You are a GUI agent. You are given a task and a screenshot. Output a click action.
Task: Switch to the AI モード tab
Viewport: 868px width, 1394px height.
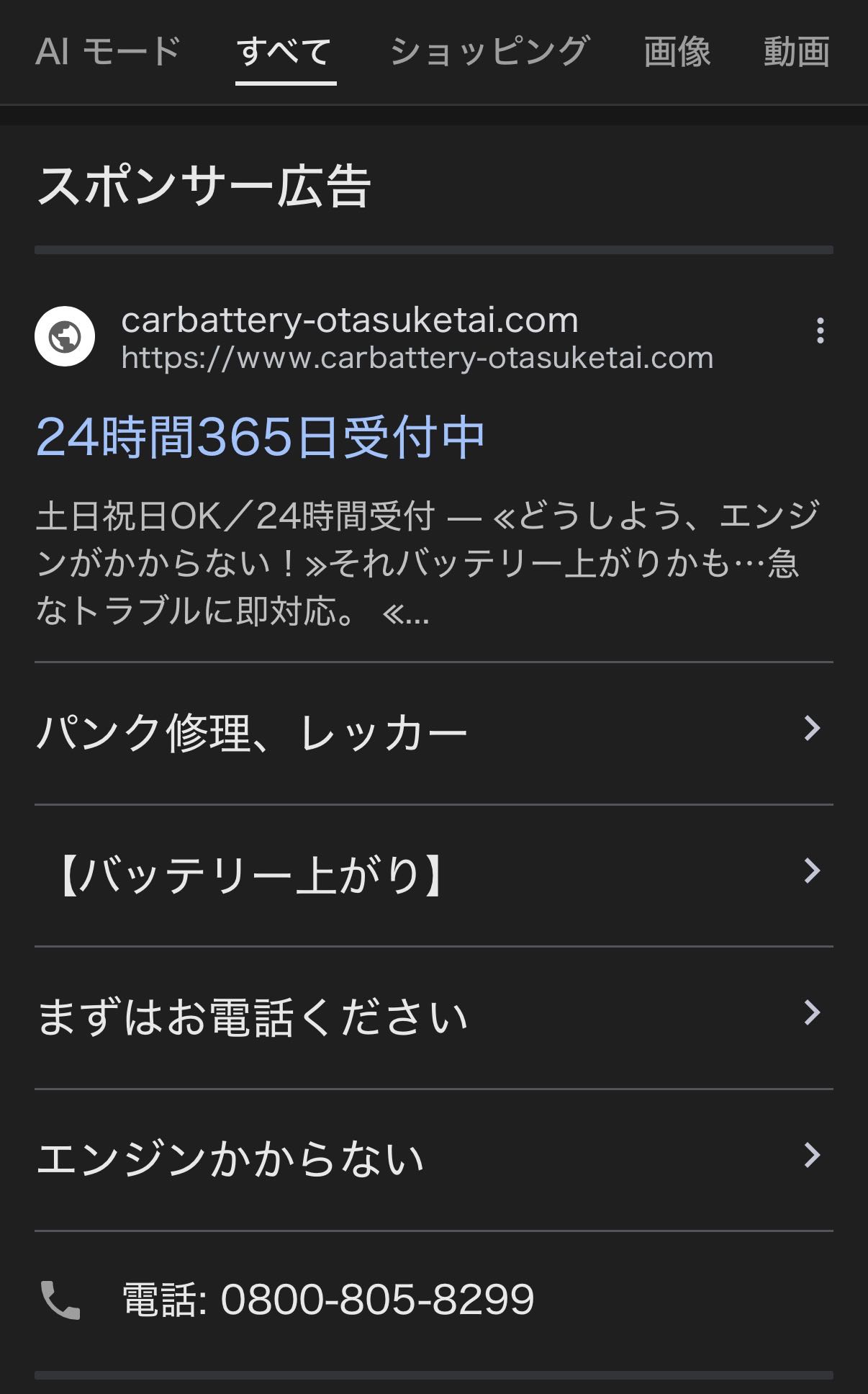tap(108, 52)
